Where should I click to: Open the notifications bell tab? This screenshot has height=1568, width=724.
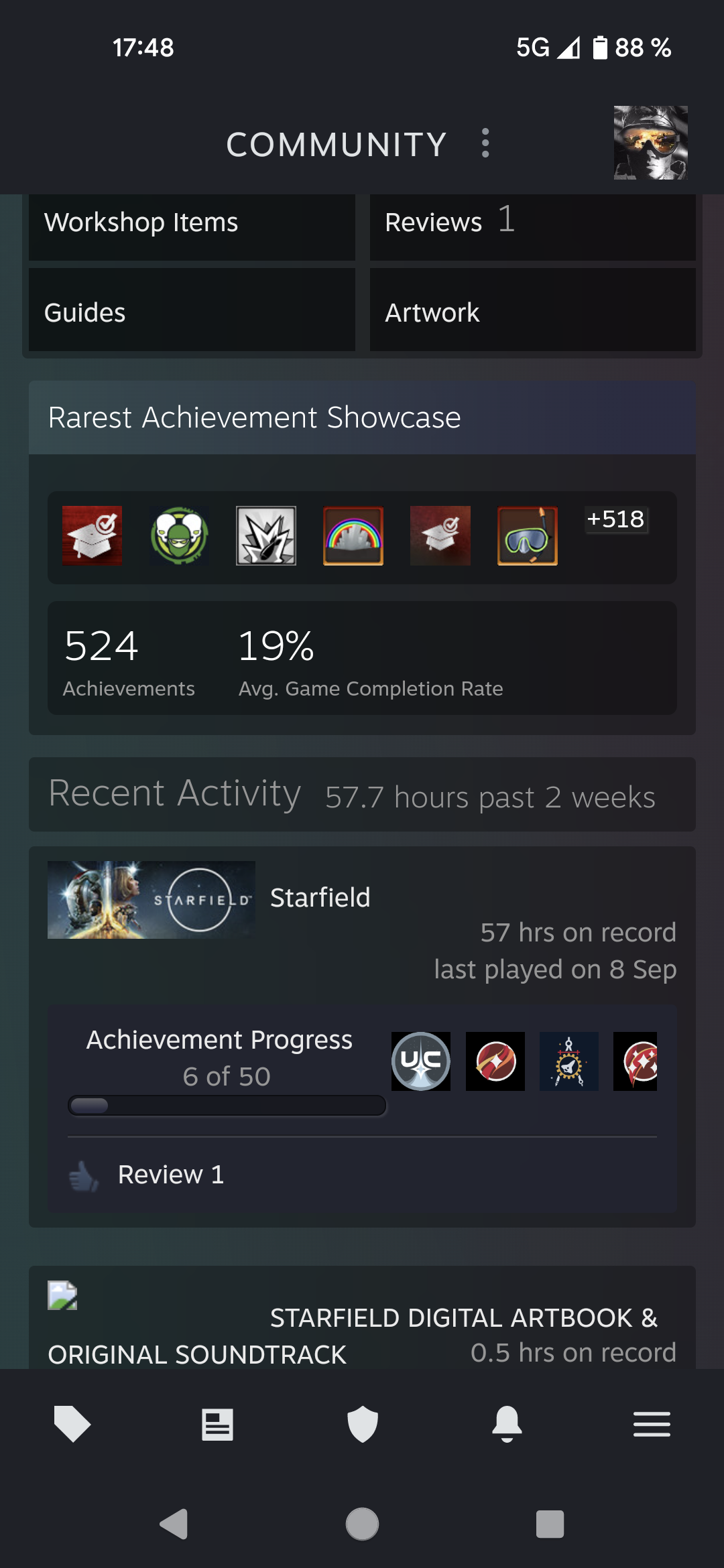point(507,1424)
